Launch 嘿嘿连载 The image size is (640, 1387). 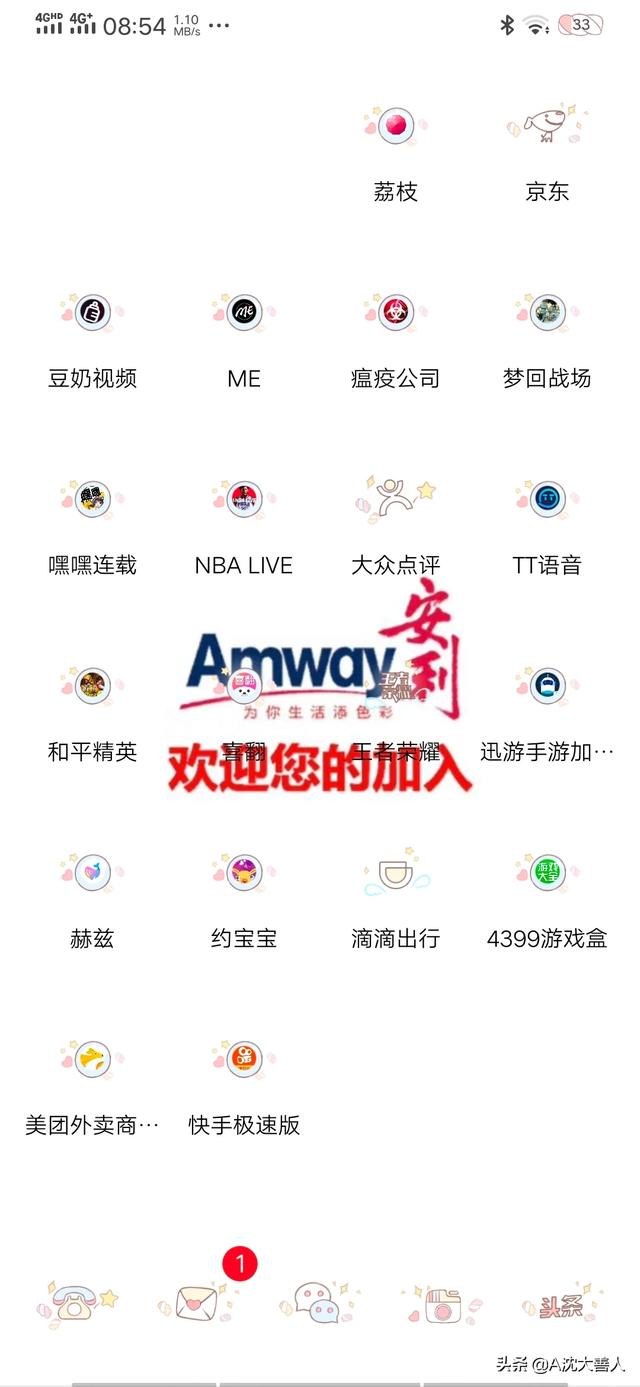coord(92,499)
